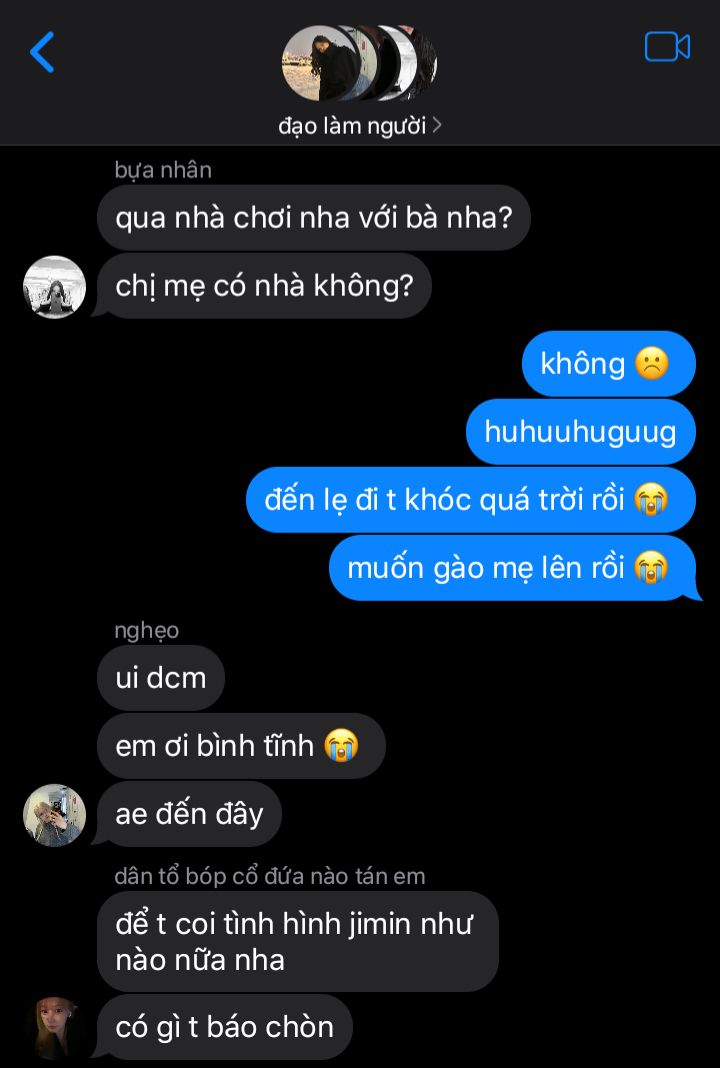Go back to the conversations list
Image resolution: width=720 pixels, height=1068 pixels.
coord(42,52)
